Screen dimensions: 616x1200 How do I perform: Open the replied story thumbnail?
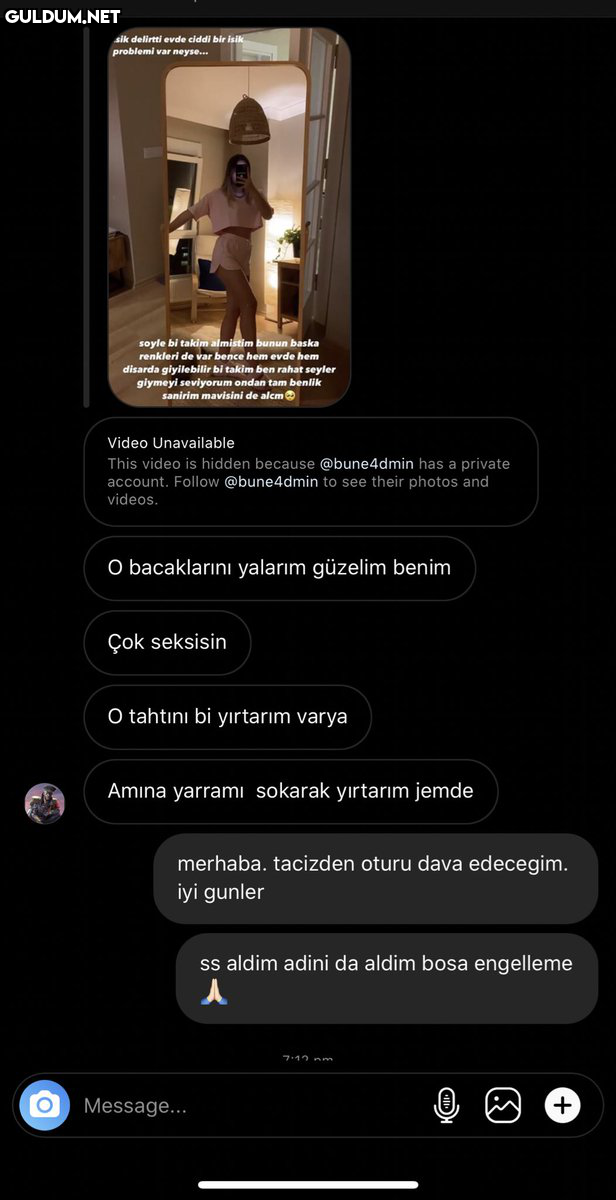pyautogui.click(x=229, y=217)
